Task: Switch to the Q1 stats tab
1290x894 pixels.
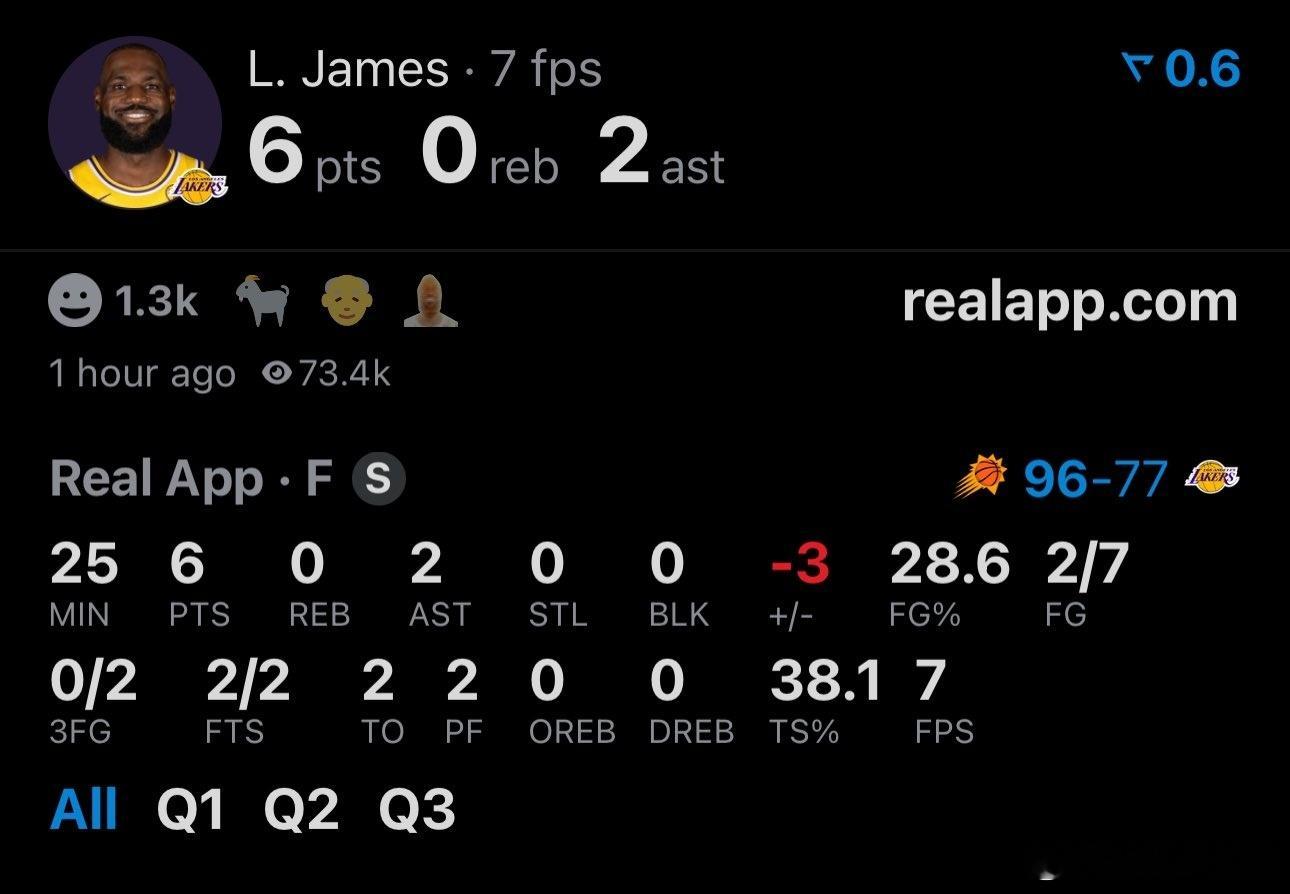Action: pyautogui.click(x=190, y=809)
